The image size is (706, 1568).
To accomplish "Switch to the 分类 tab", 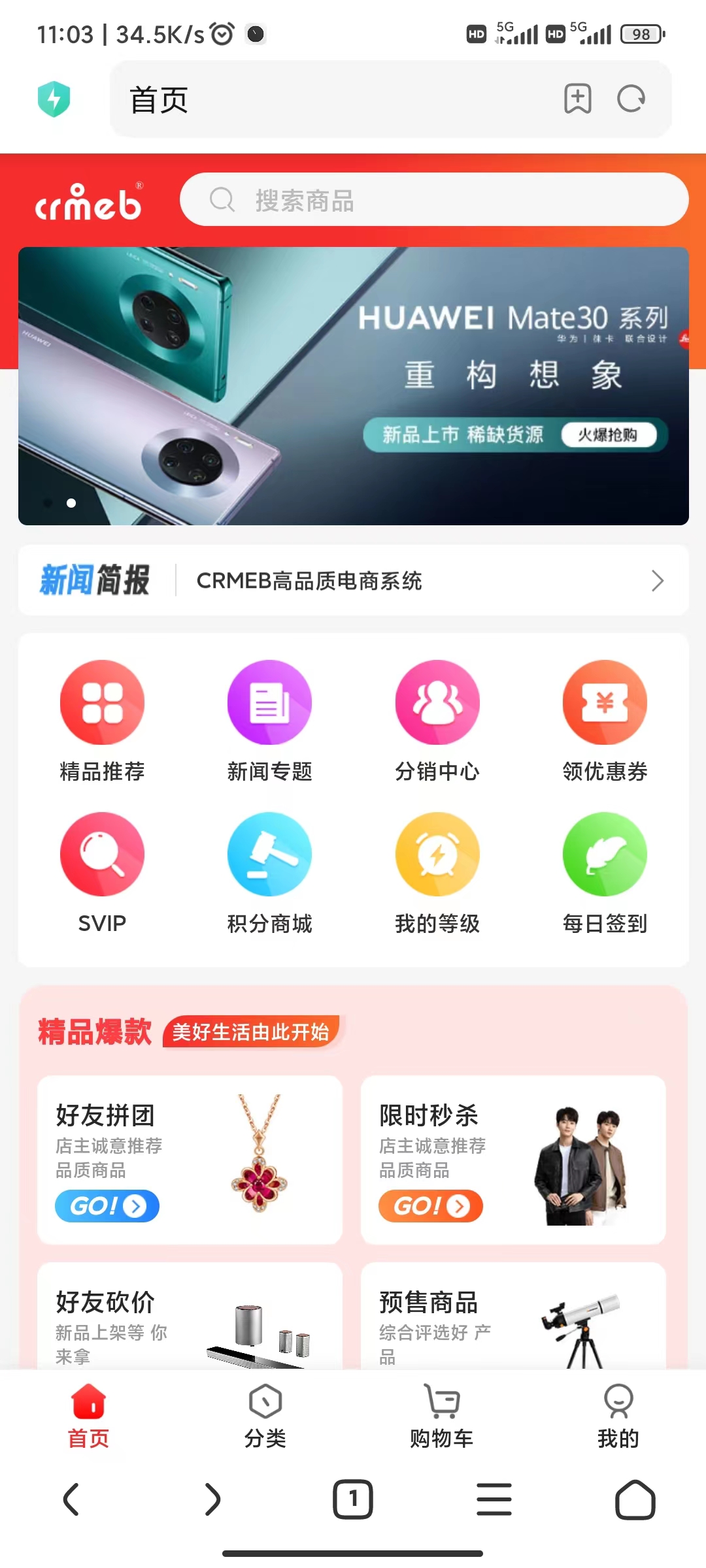I will (x=265, y=1414).
